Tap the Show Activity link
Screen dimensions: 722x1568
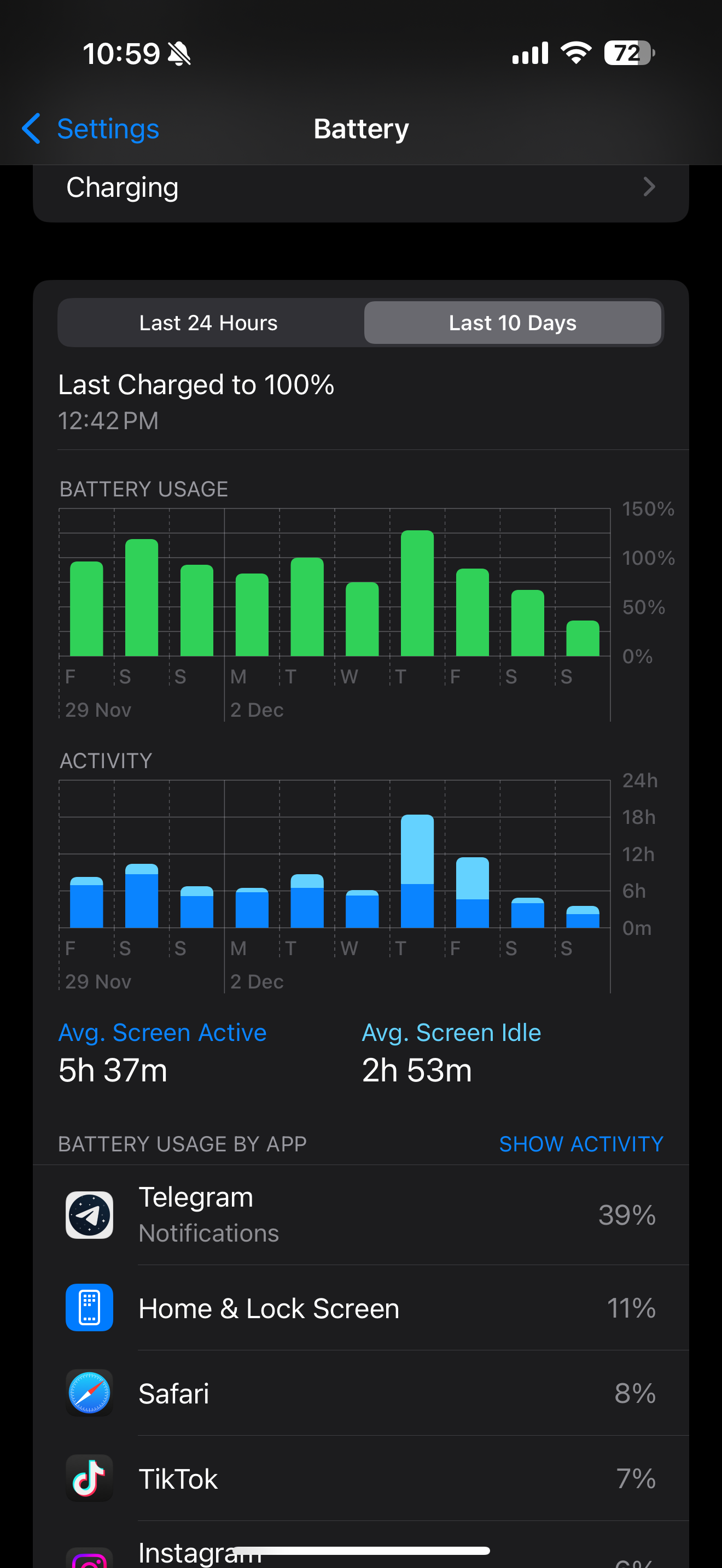(x=580, y=1144)
